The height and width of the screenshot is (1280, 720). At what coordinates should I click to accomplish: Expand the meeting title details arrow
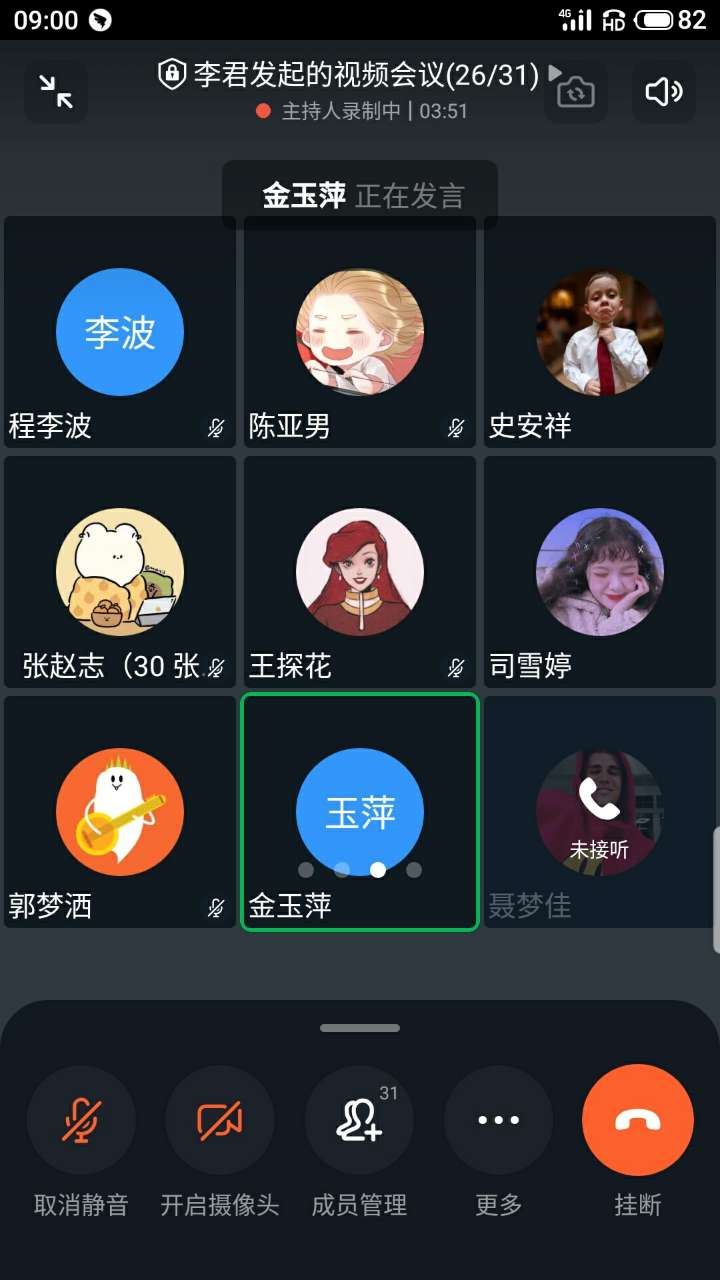[555, 74]
